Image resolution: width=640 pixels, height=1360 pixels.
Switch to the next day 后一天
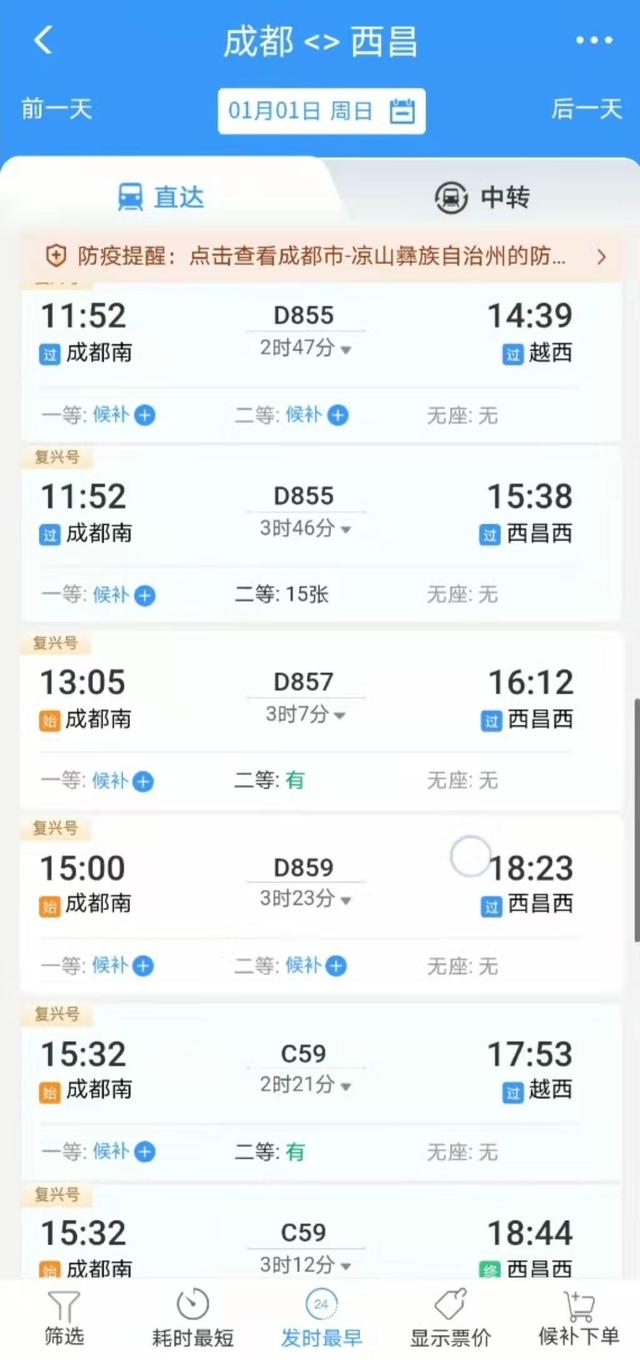pyautogui.click(x=586, y=109)
